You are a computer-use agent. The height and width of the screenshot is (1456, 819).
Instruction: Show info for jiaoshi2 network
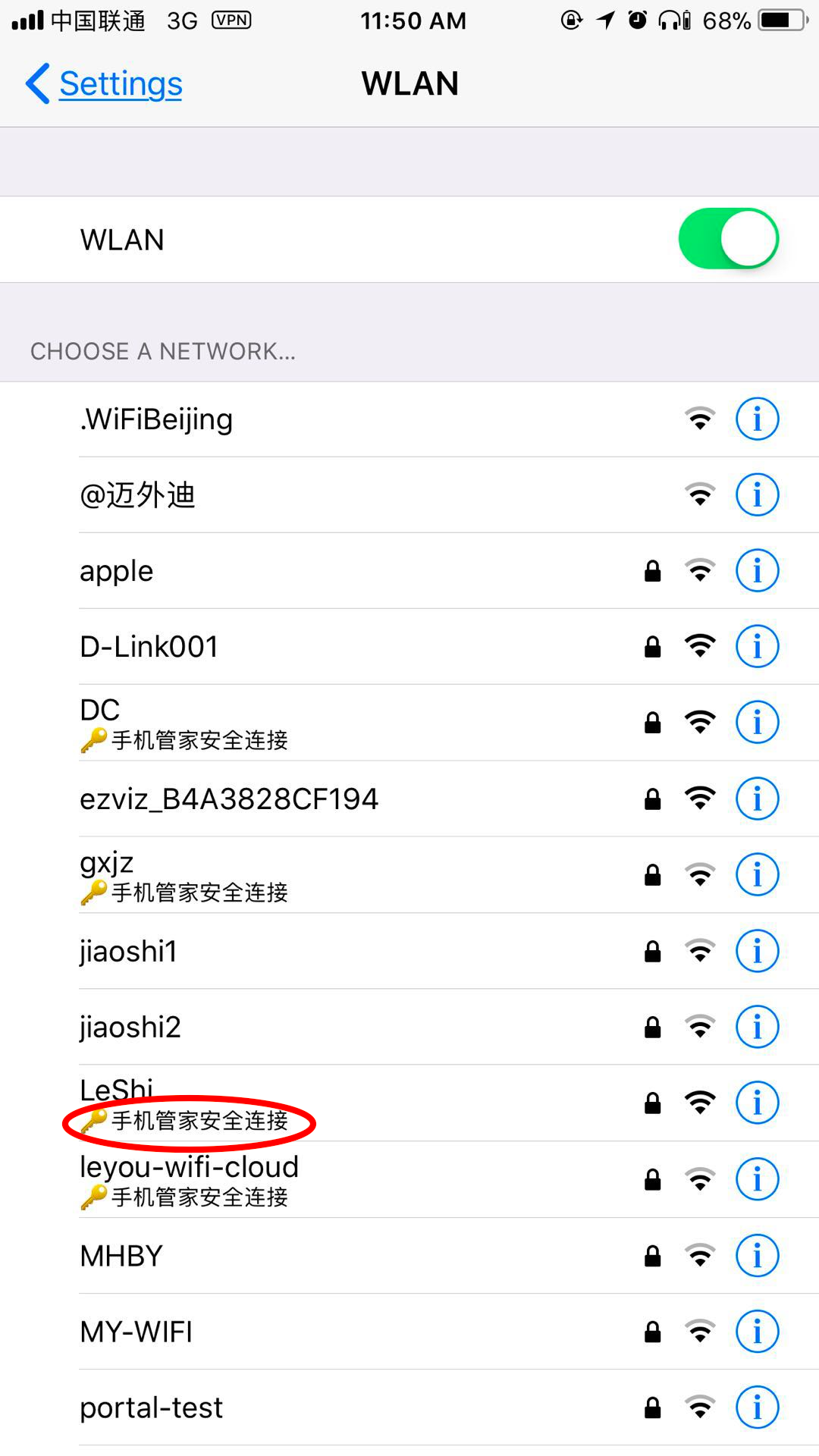click(x=757, y=1027)
